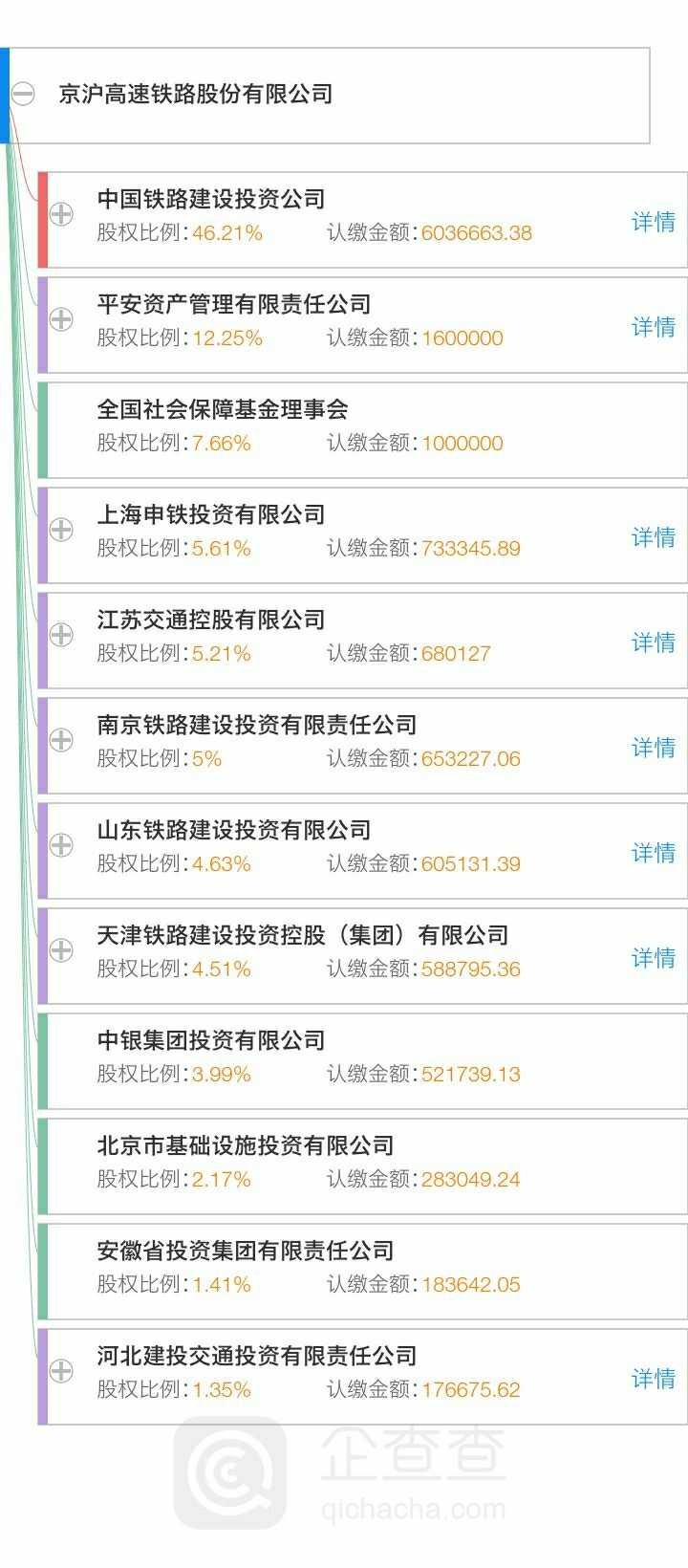This screenshot has width=688, height=1568.
Task: View 详情 of 河北建投交通投资有限责任公司
Action: pyautogui.click(x=654, y=1379)
